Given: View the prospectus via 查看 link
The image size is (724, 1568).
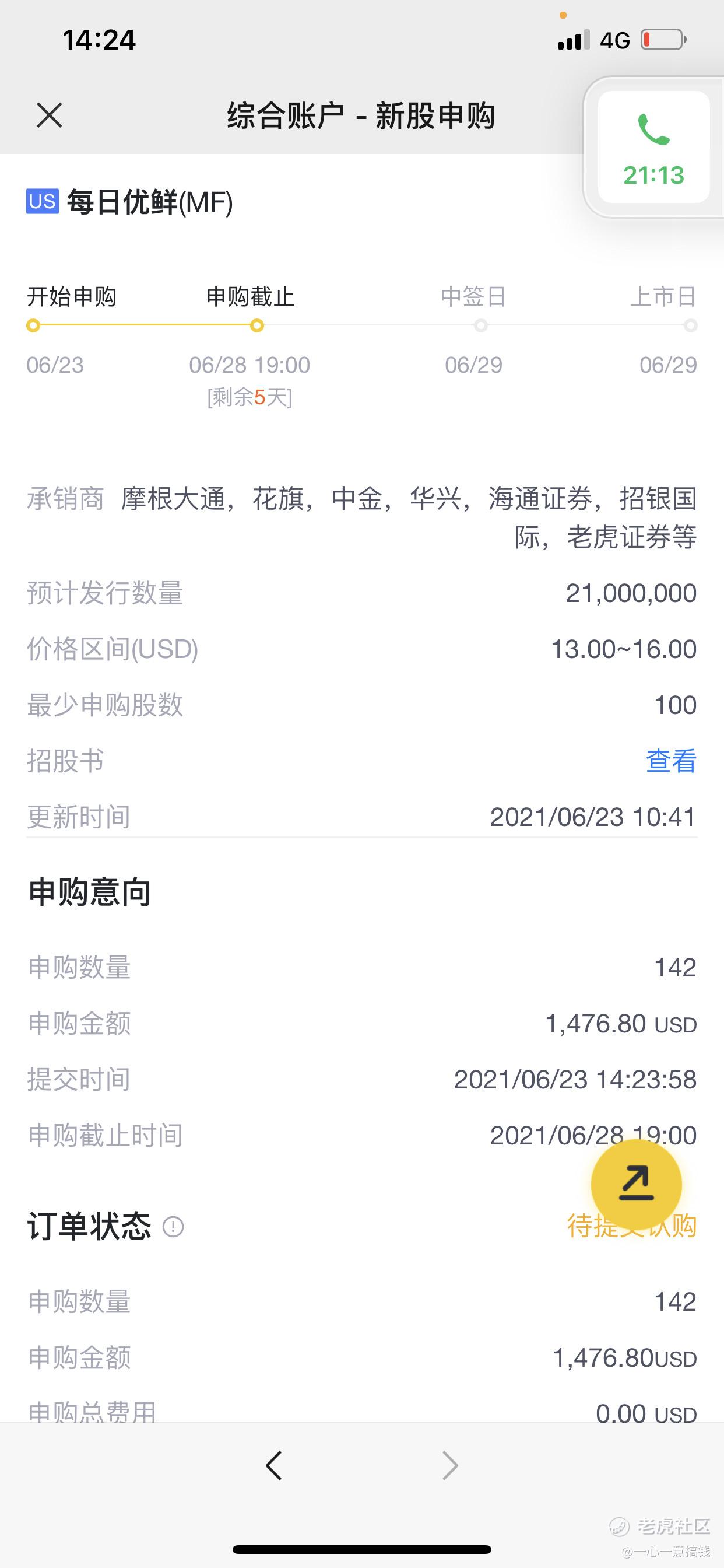Looking at the screenshot, I should (670, 761).
